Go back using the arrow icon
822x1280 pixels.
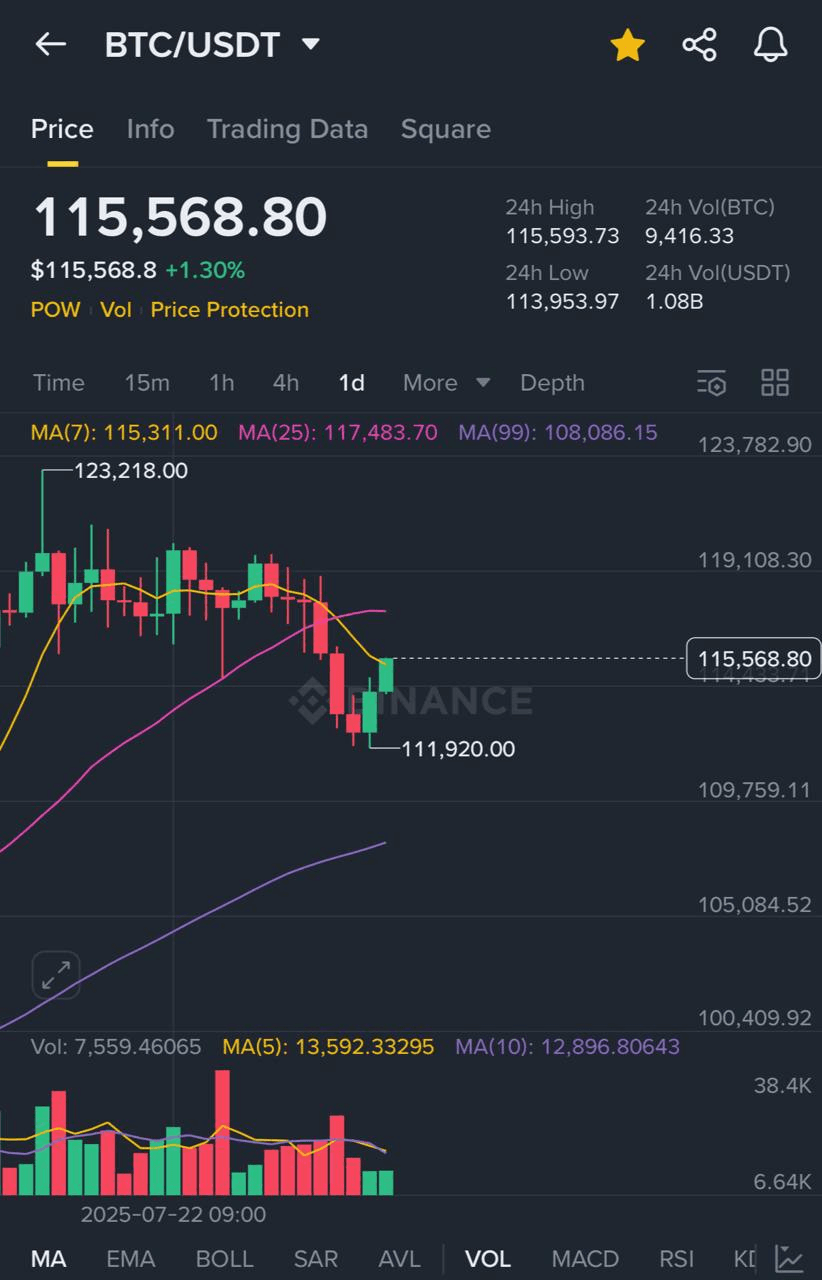click(x=50, y=44)
